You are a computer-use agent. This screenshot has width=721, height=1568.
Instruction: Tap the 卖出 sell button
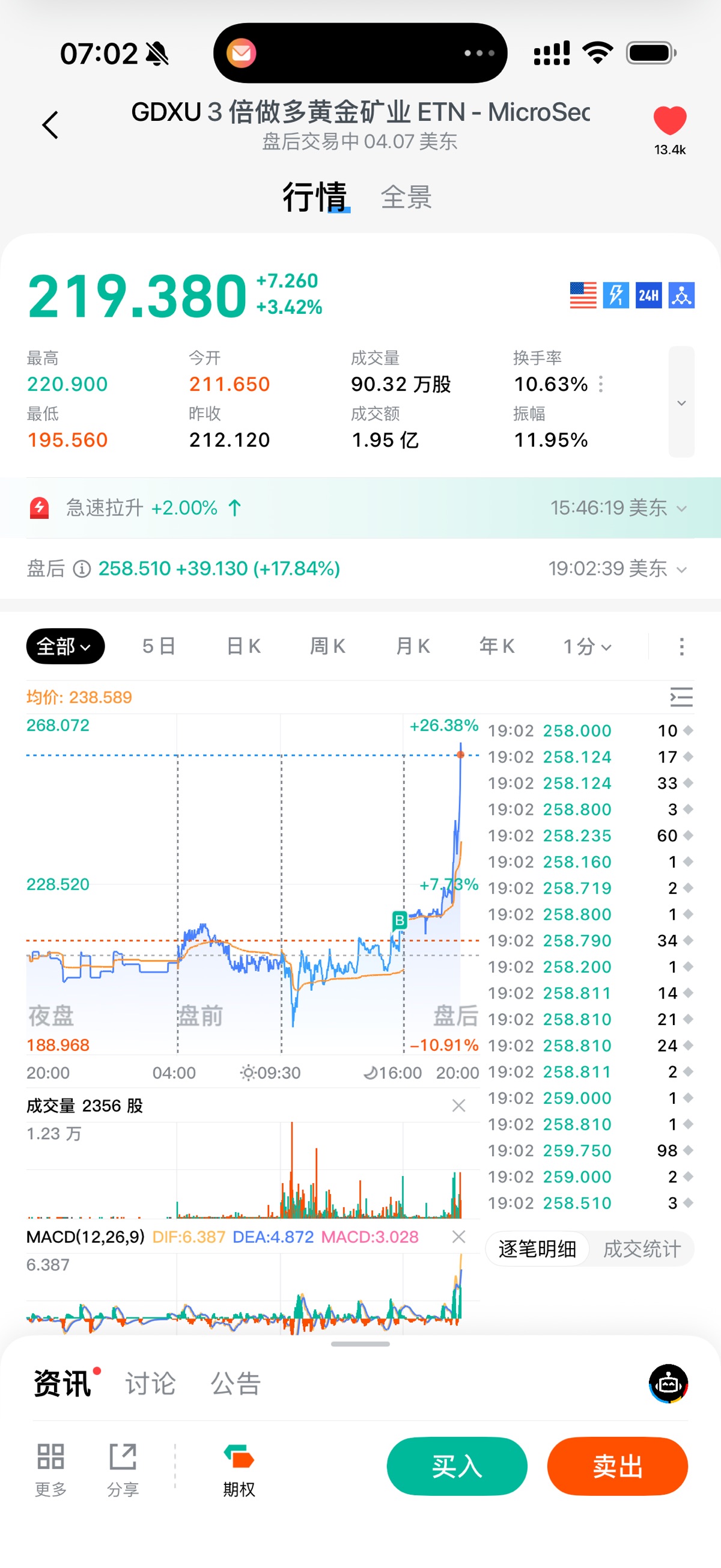pyautogui.click(x=617, y=1466)
